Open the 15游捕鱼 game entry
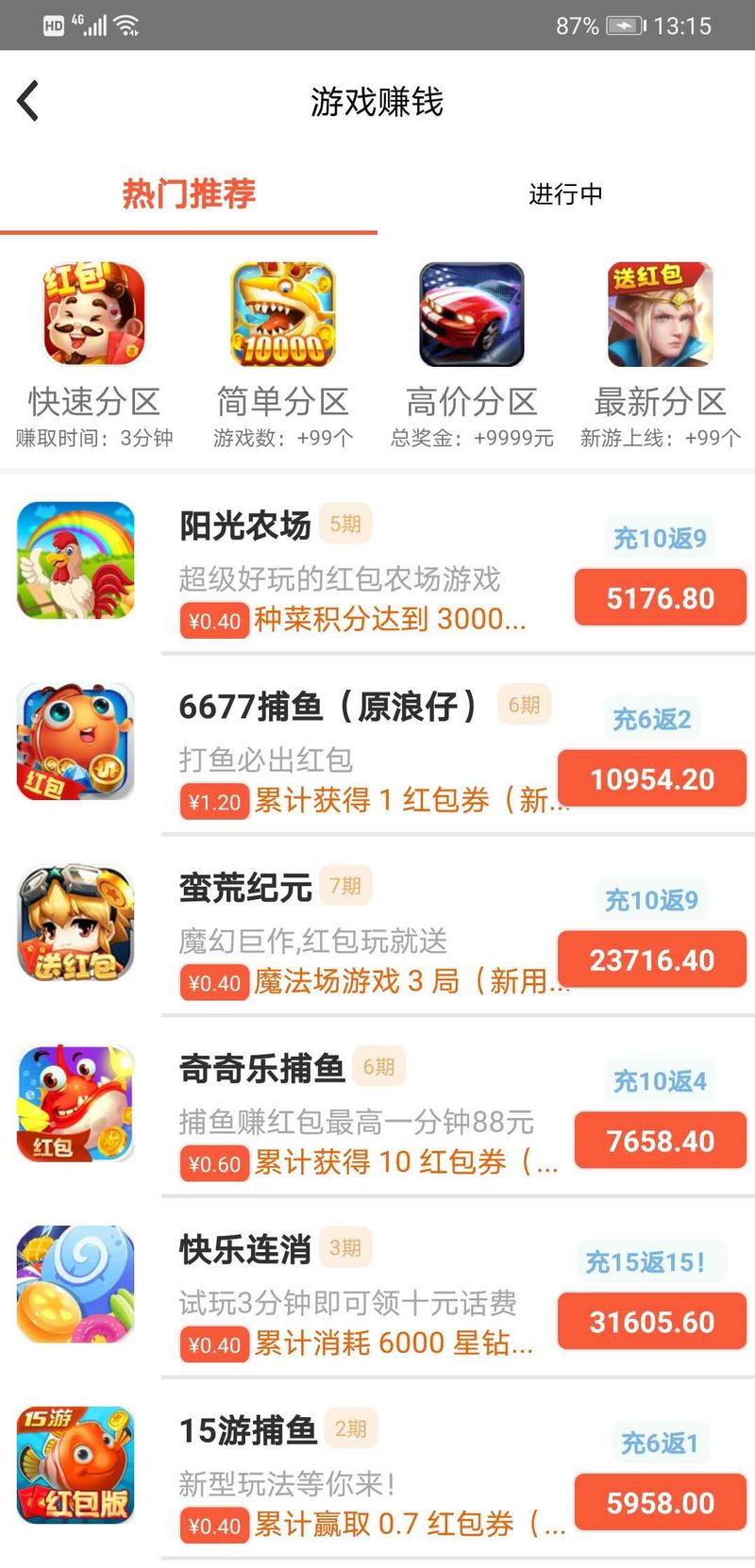755x1568 pixels. click(248, 1431)
